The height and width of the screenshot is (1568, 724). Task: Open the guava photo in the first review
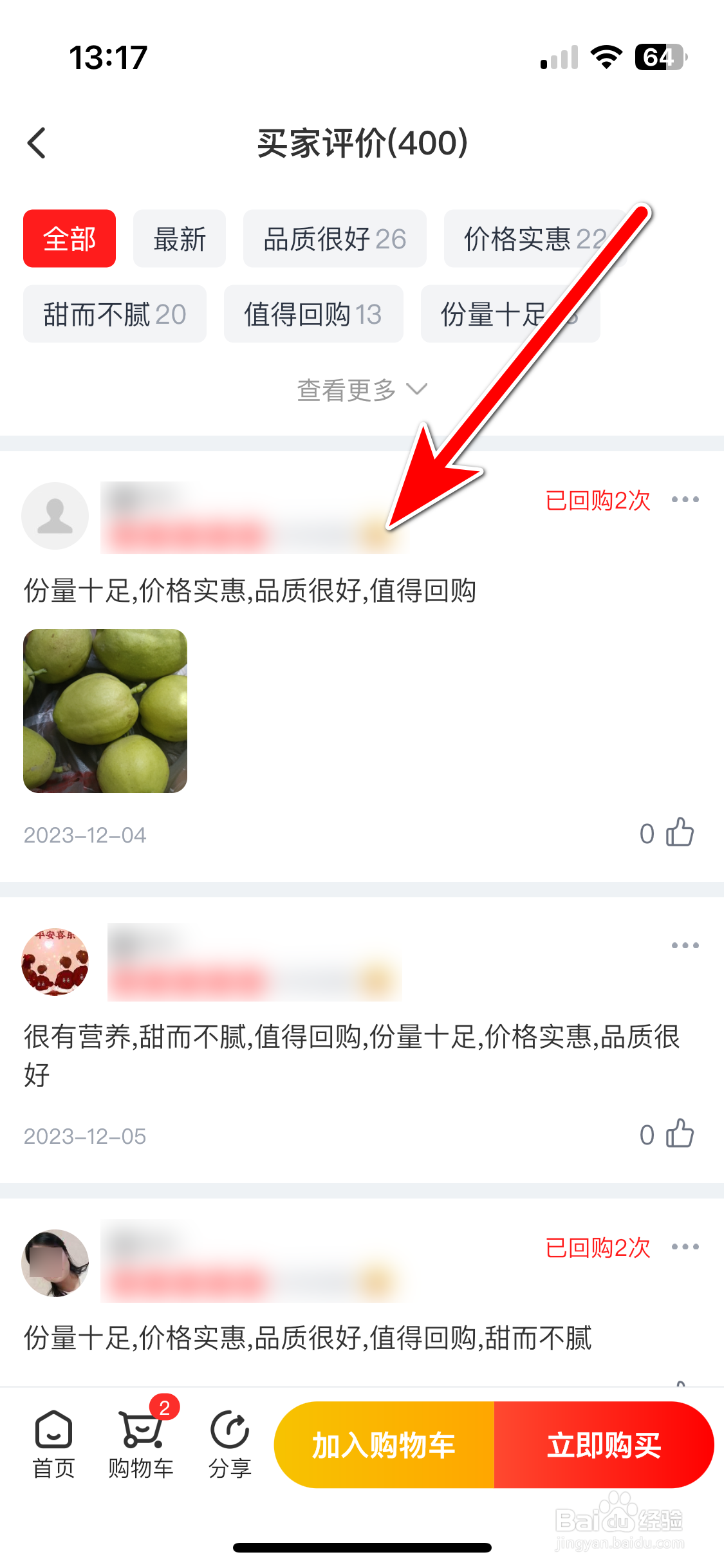105,710
